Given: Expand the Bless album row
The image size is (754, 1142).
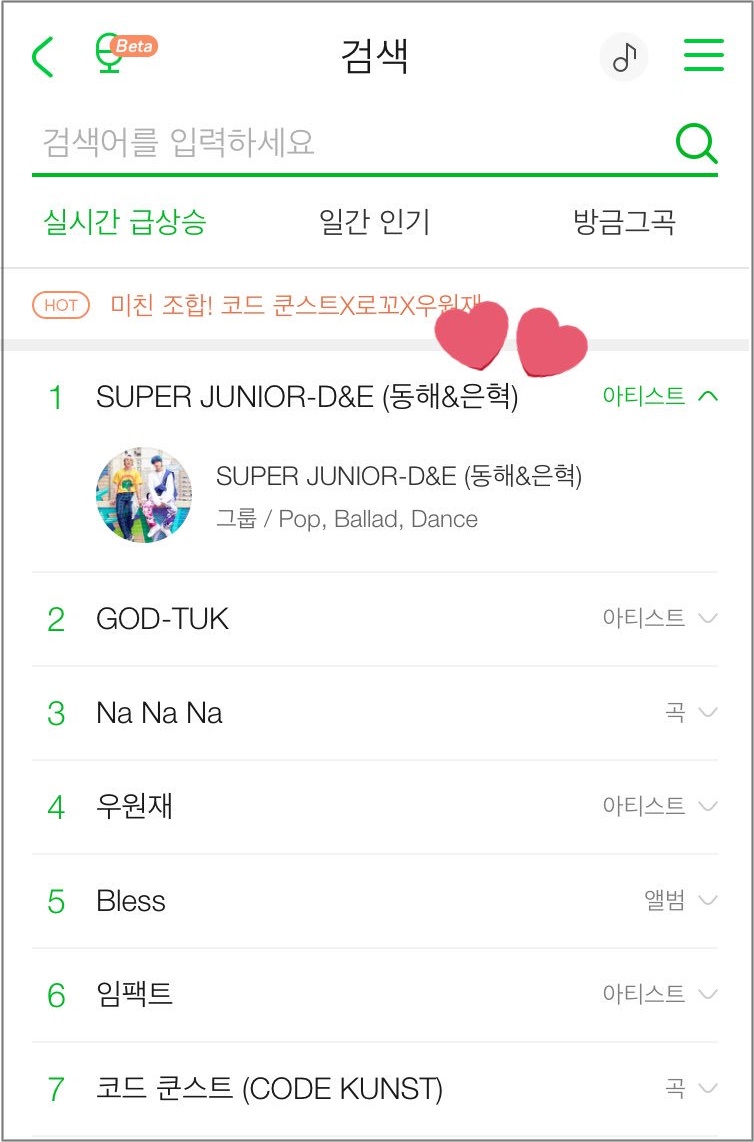Looking at the screenshot, I should point(708,900).
